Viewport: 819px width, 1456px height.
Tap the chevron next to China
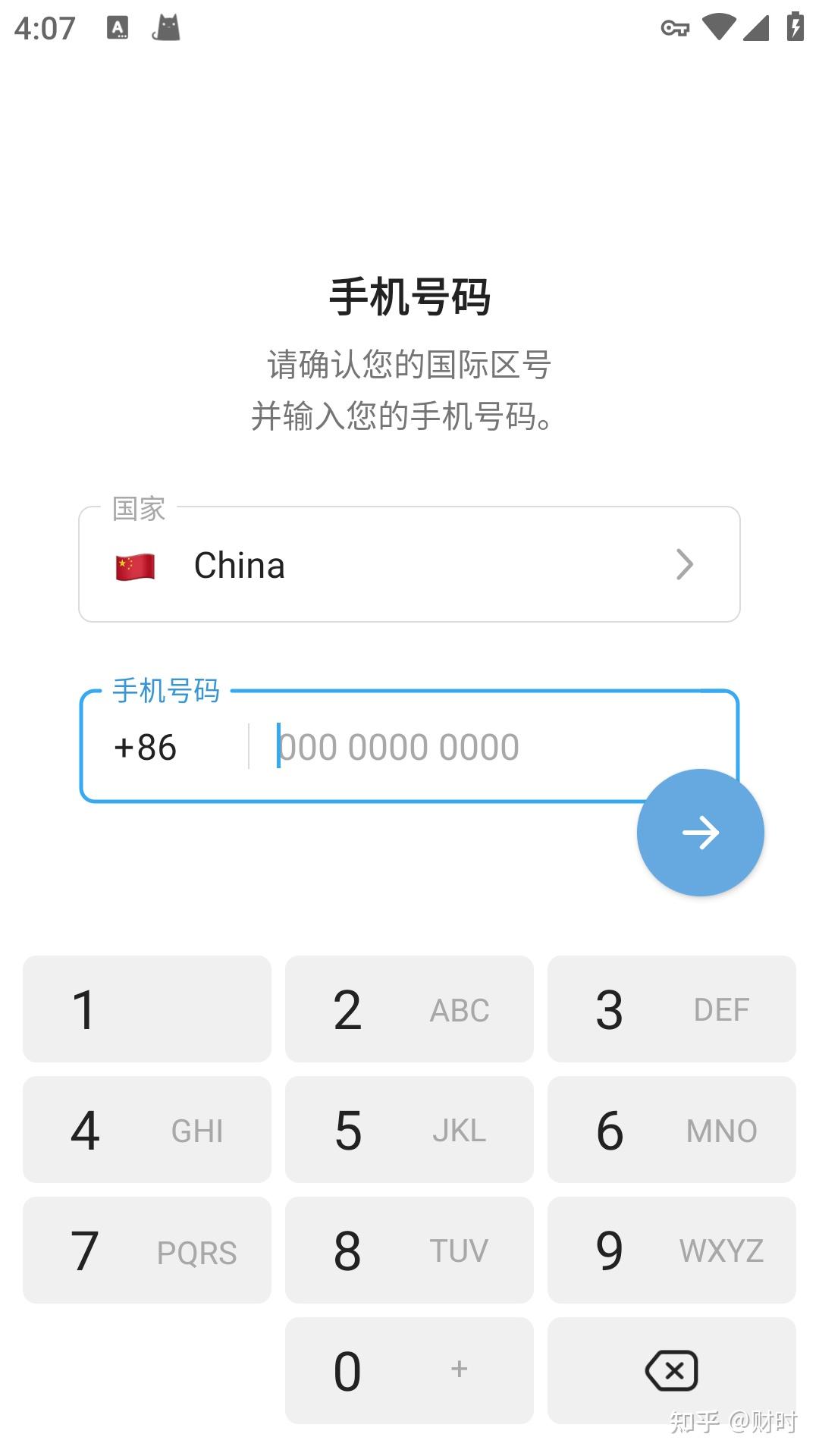tap(686, 564)
